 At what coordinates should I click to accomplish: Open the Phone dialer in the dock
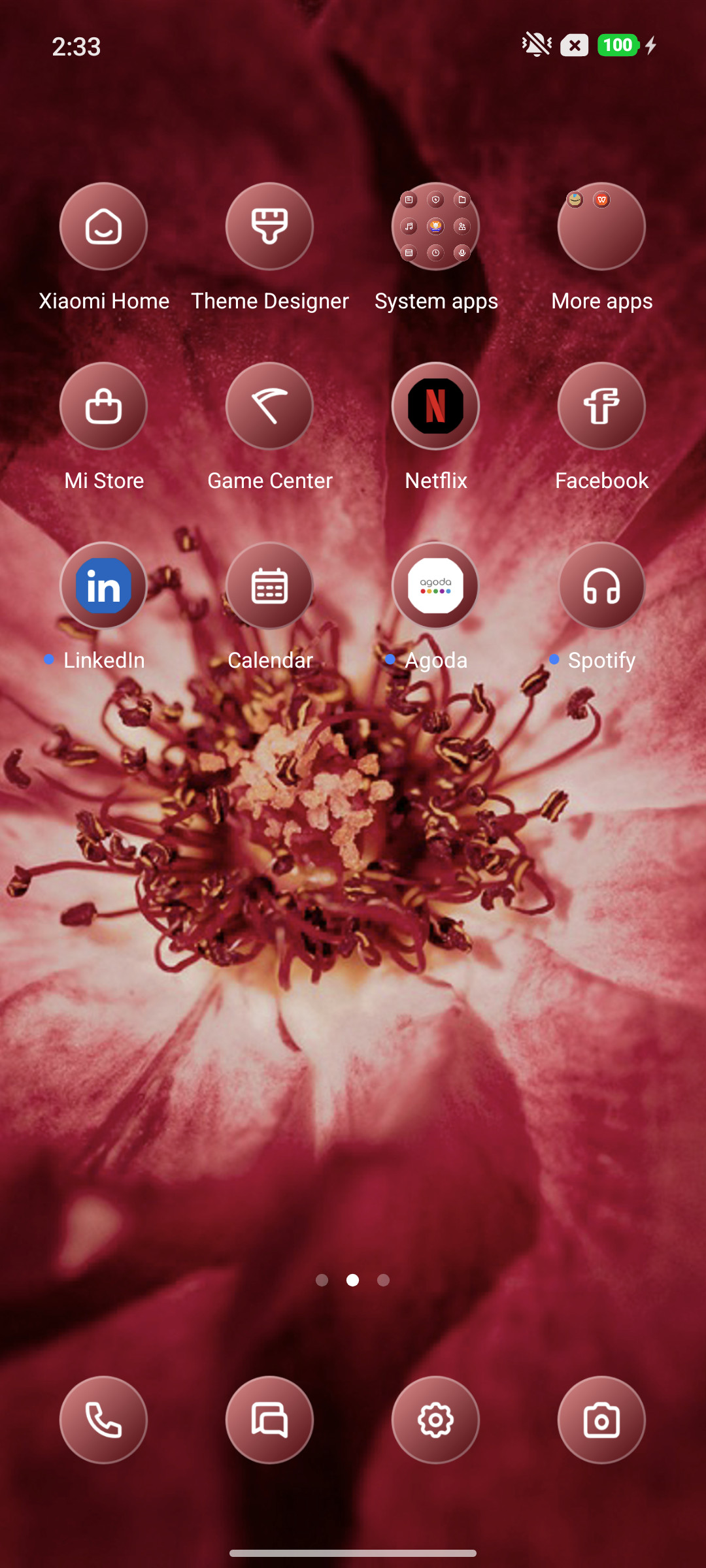pos(103,1420)
